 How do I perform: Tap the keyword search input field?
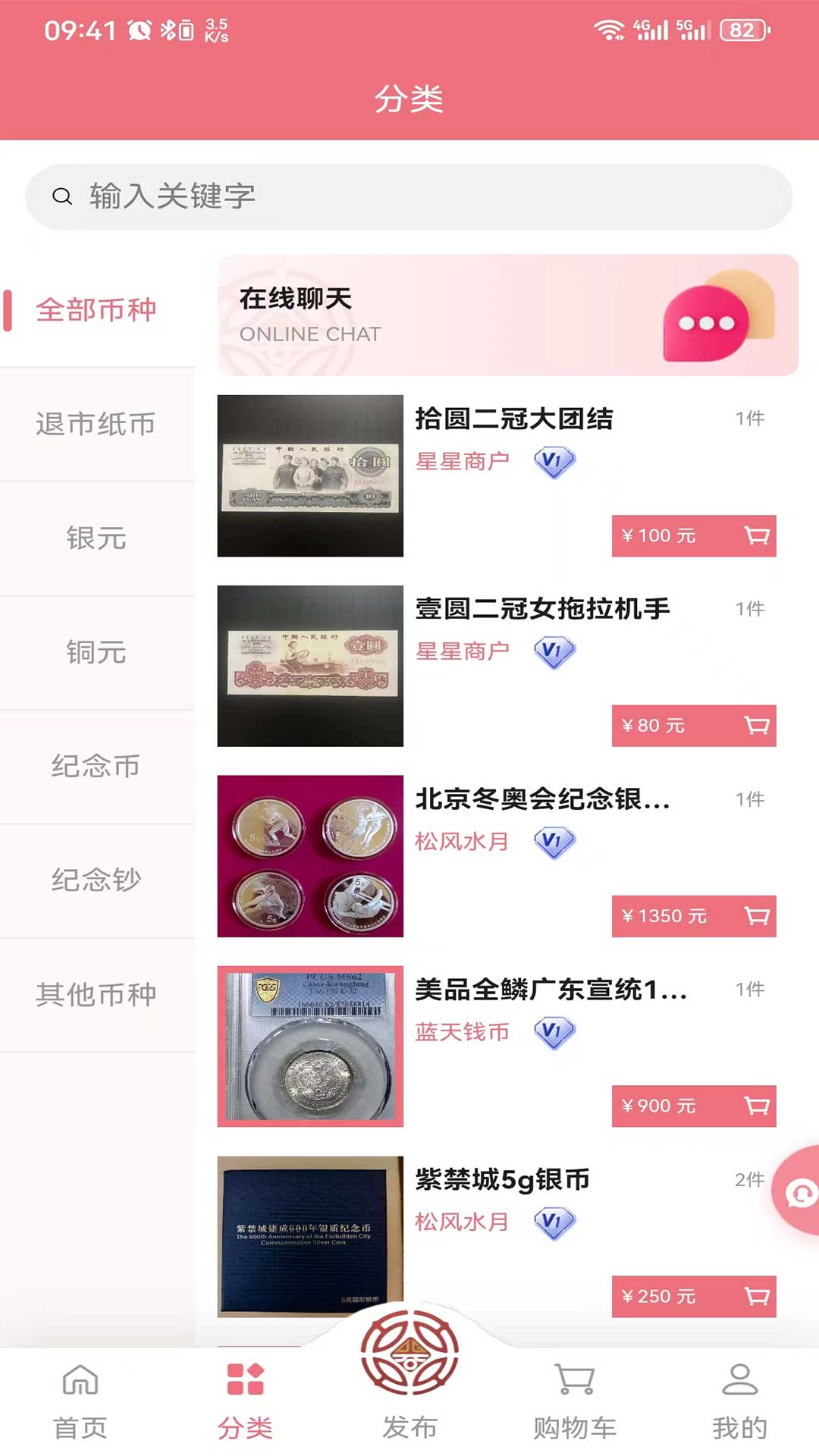click(x=409, y=196)
